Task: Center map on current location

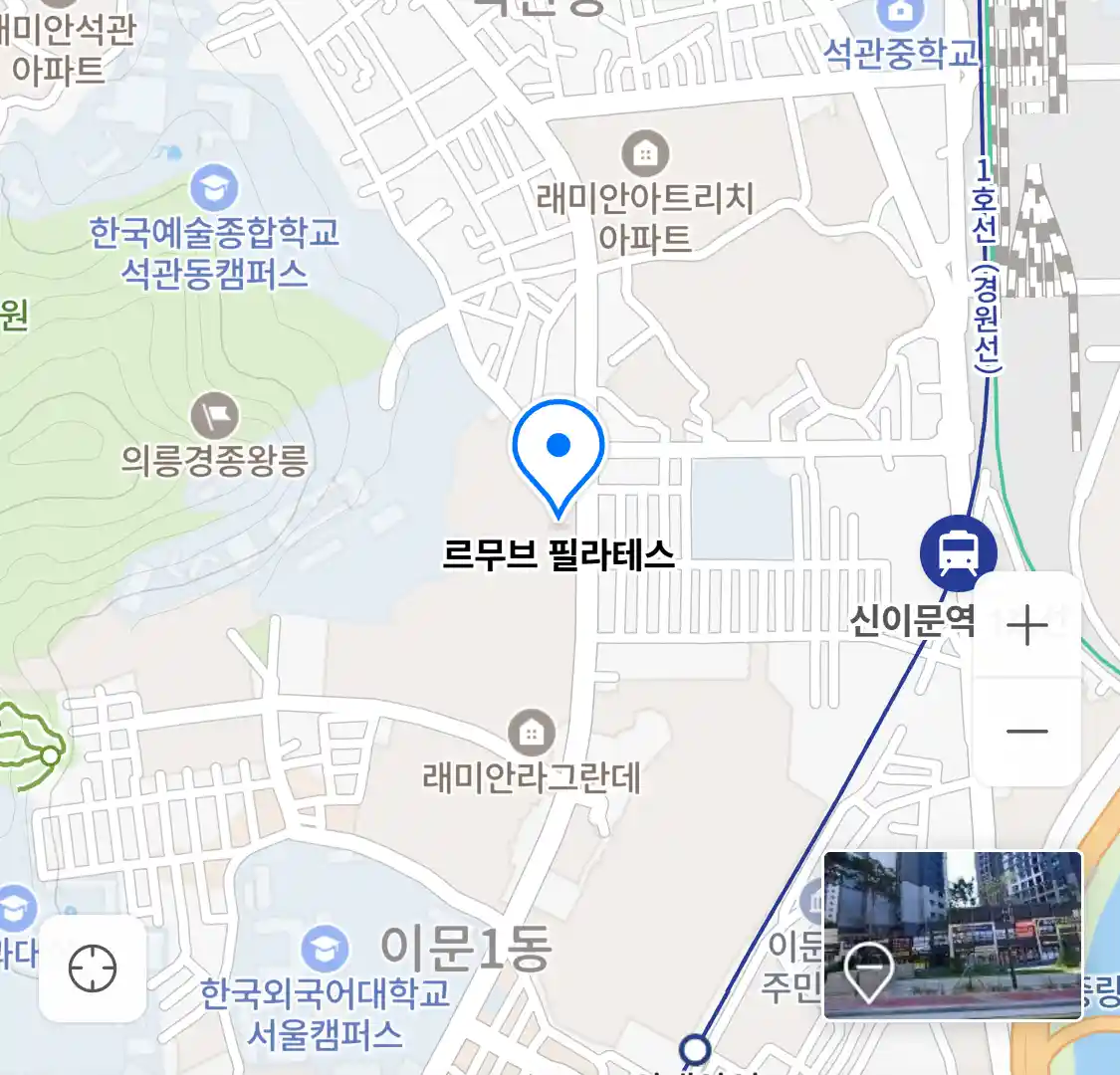Action: 93,968
